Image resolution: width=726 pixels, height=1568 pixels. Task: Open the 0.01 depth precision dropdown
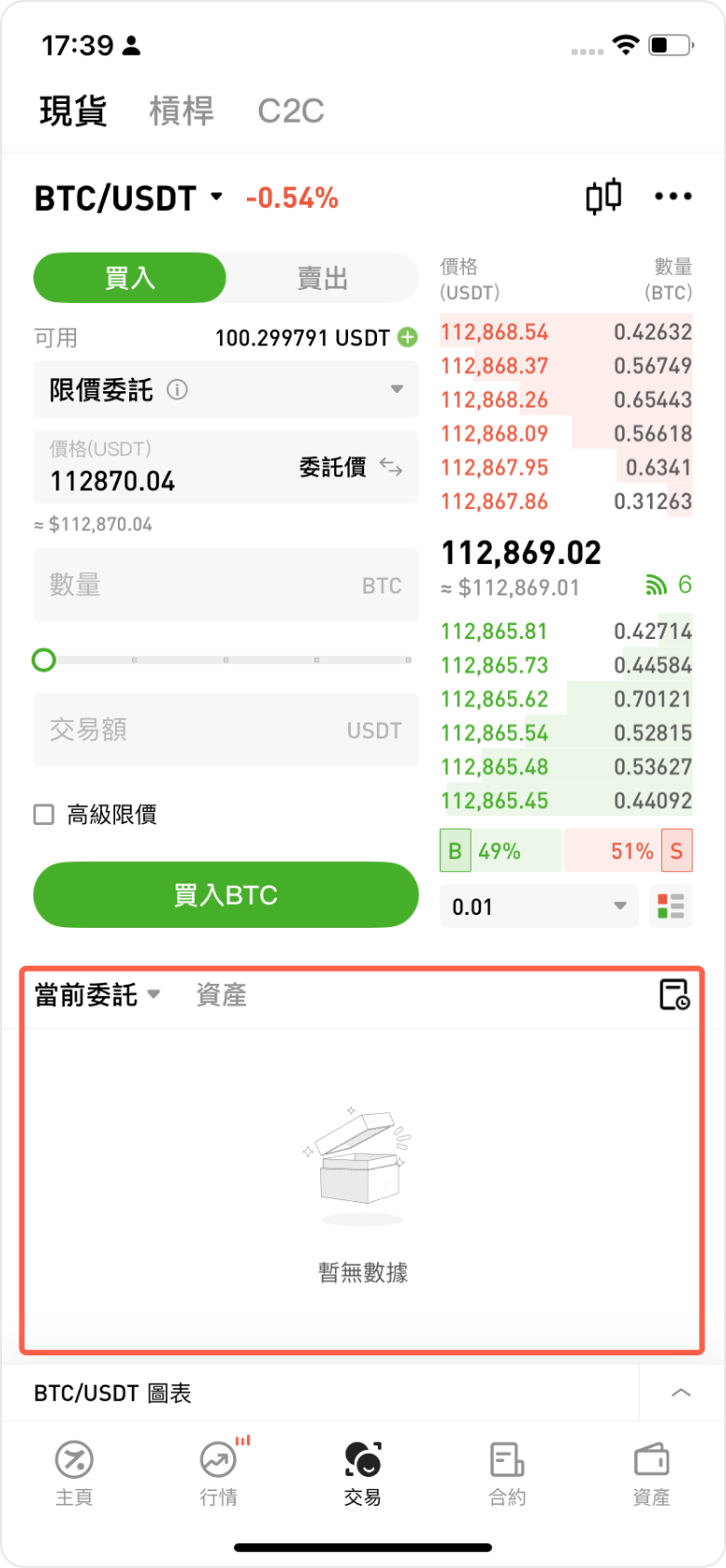pos(538,907)
